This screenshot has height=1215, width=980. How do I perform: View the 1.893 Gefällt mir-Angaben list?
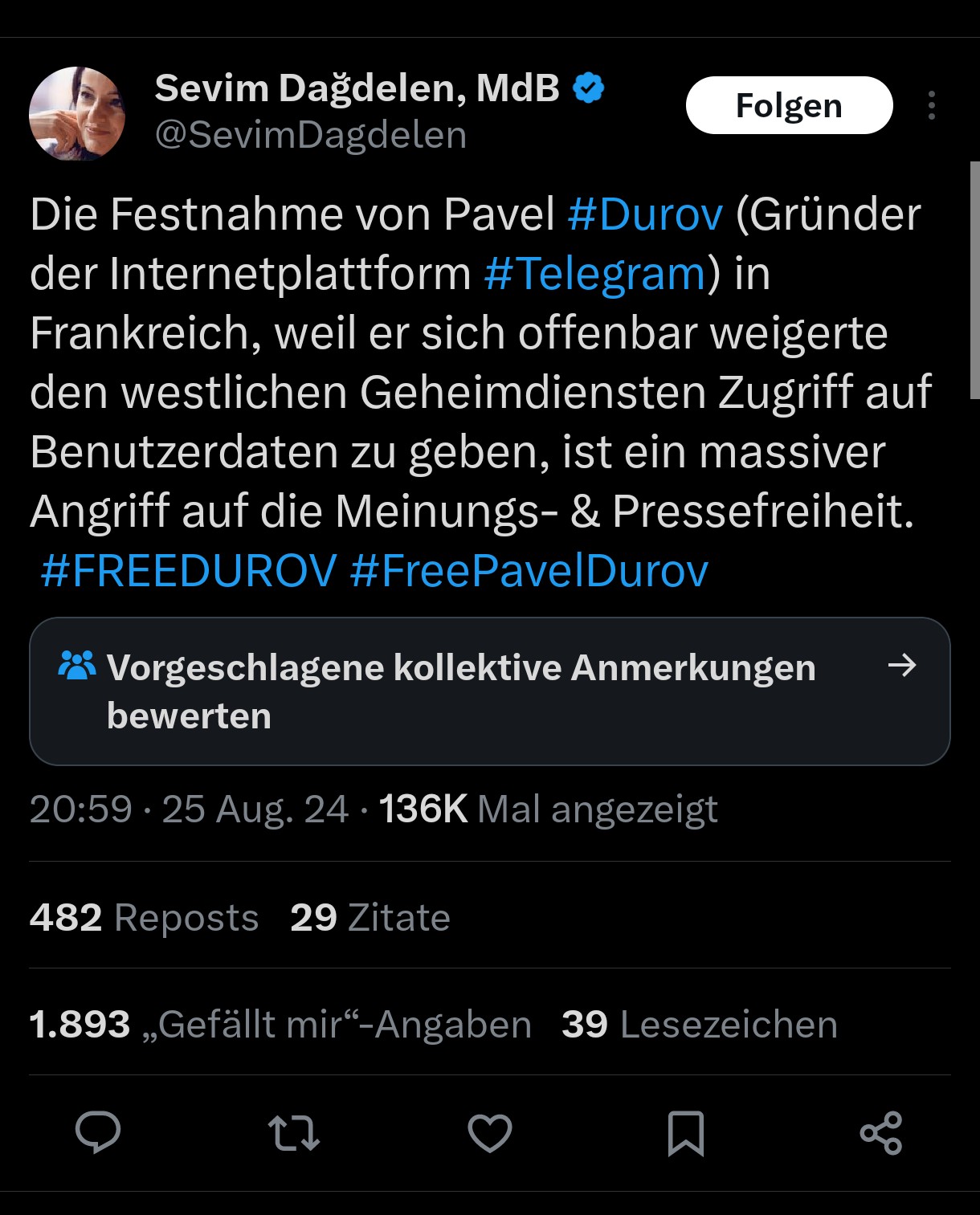click(x=280, y=1024)
